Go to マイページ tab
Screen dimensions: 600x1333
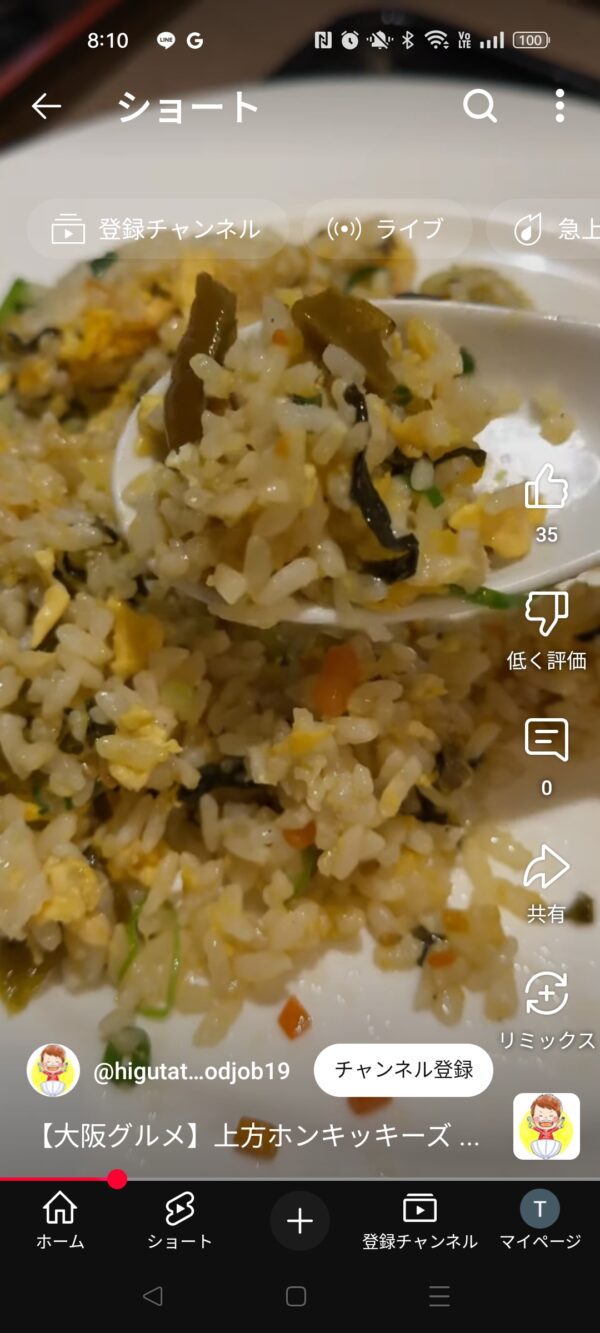tap(540, 1220)
